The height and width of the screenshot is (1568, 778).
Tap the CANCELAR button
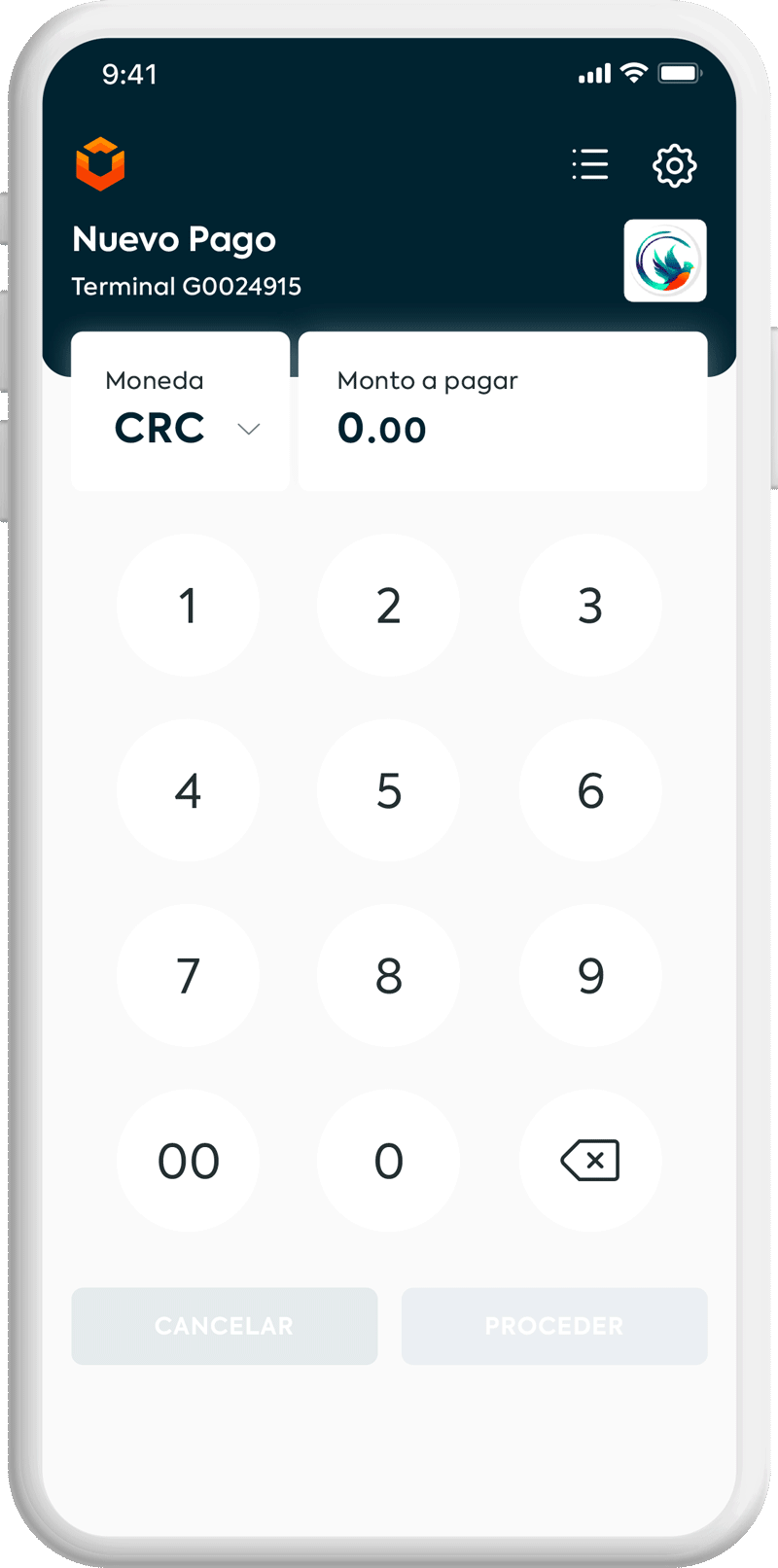[225, 1326]
